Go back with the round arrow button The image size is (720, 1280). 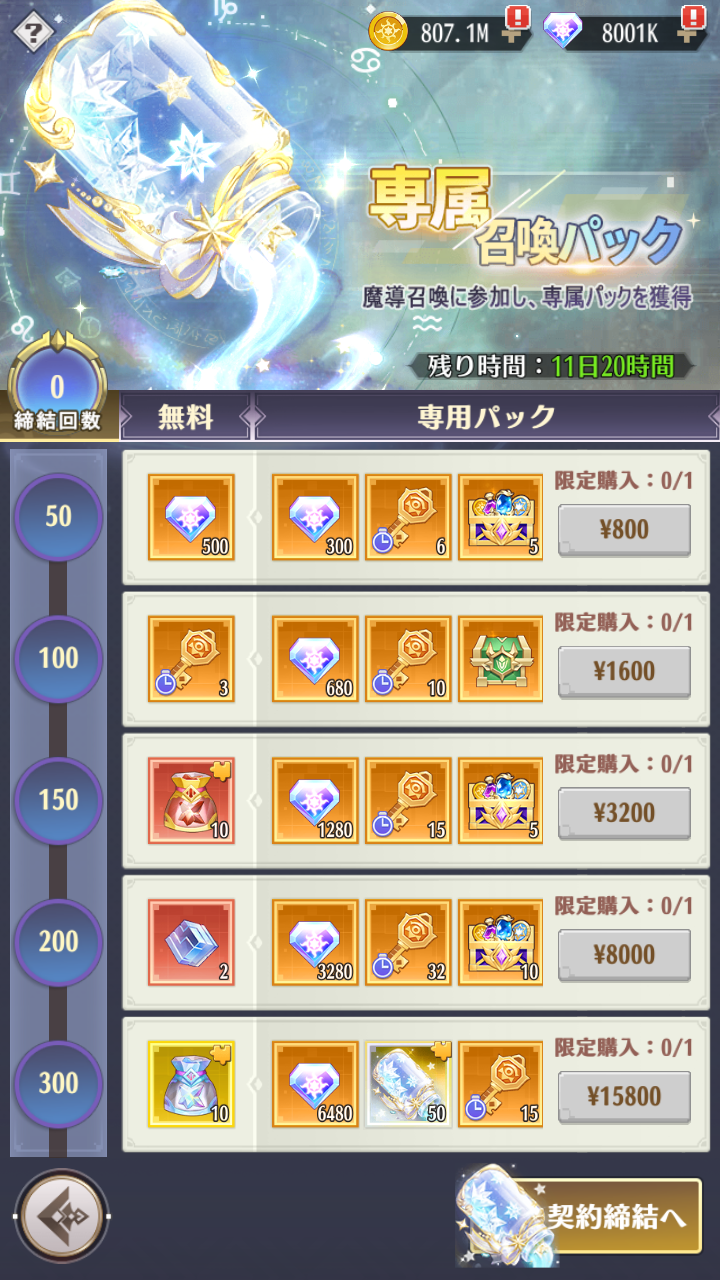coord(61,1217)
